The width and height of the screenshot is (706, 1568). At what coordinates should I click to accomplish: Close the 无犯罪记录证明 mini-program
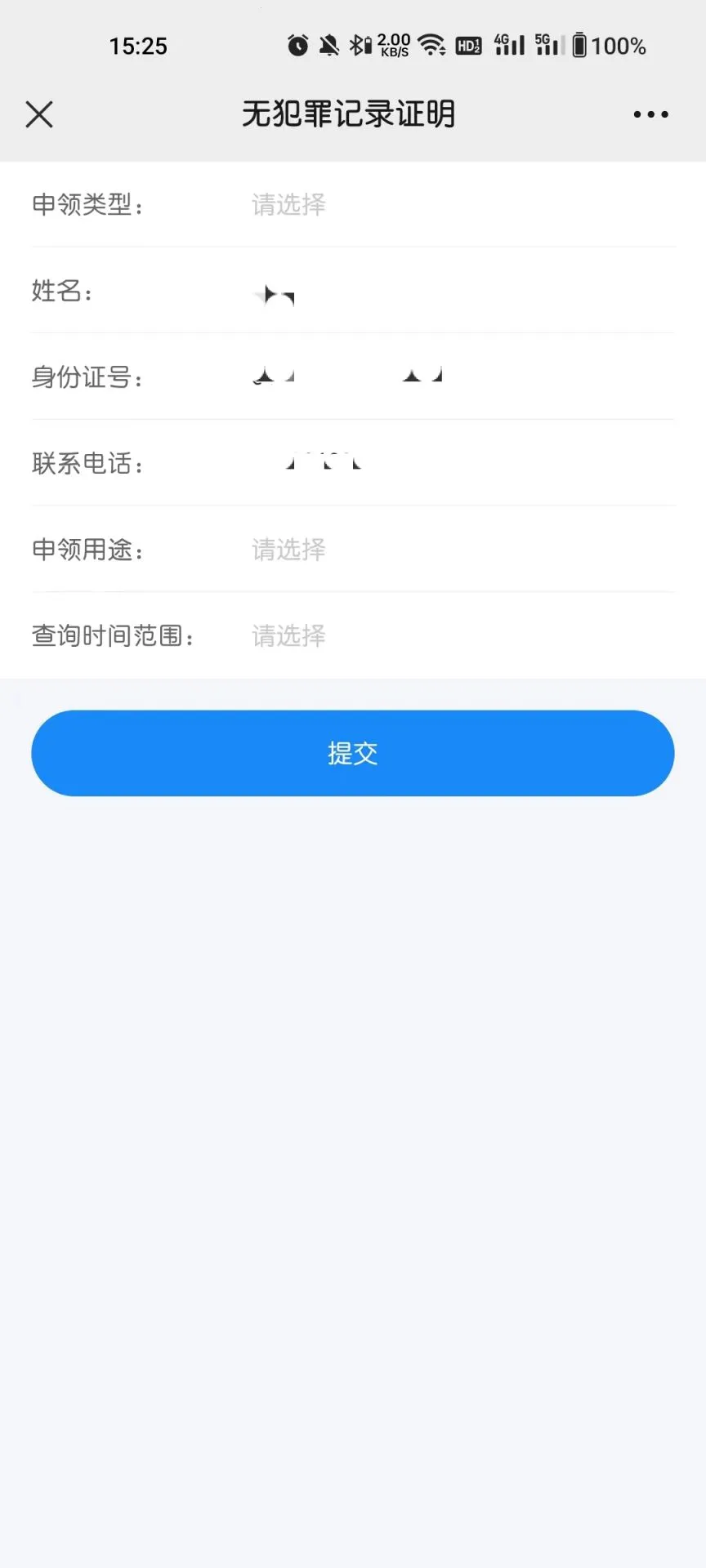pos(39,114)
